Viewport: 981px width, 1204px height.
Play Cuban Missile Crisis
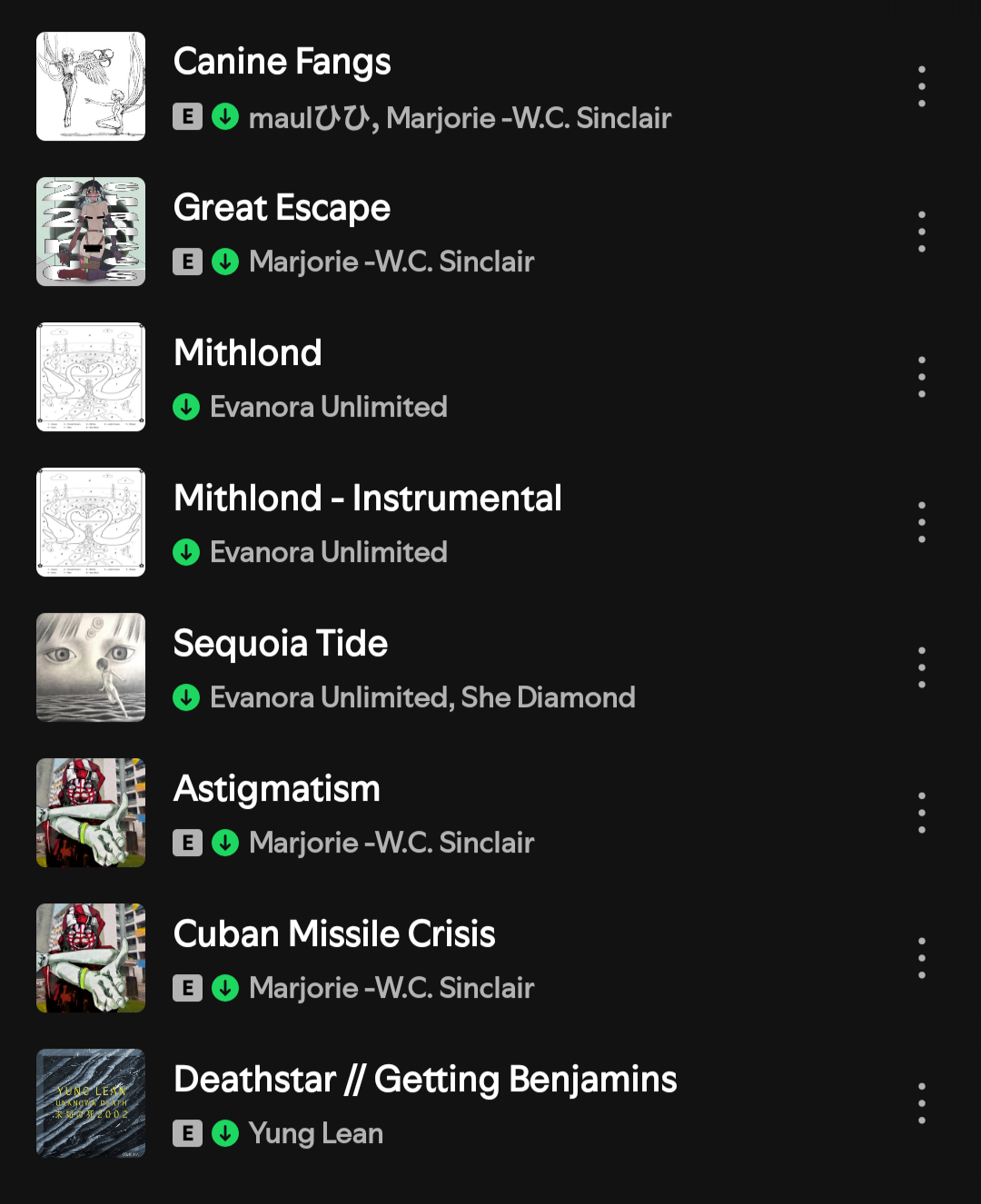click(334, 934)
